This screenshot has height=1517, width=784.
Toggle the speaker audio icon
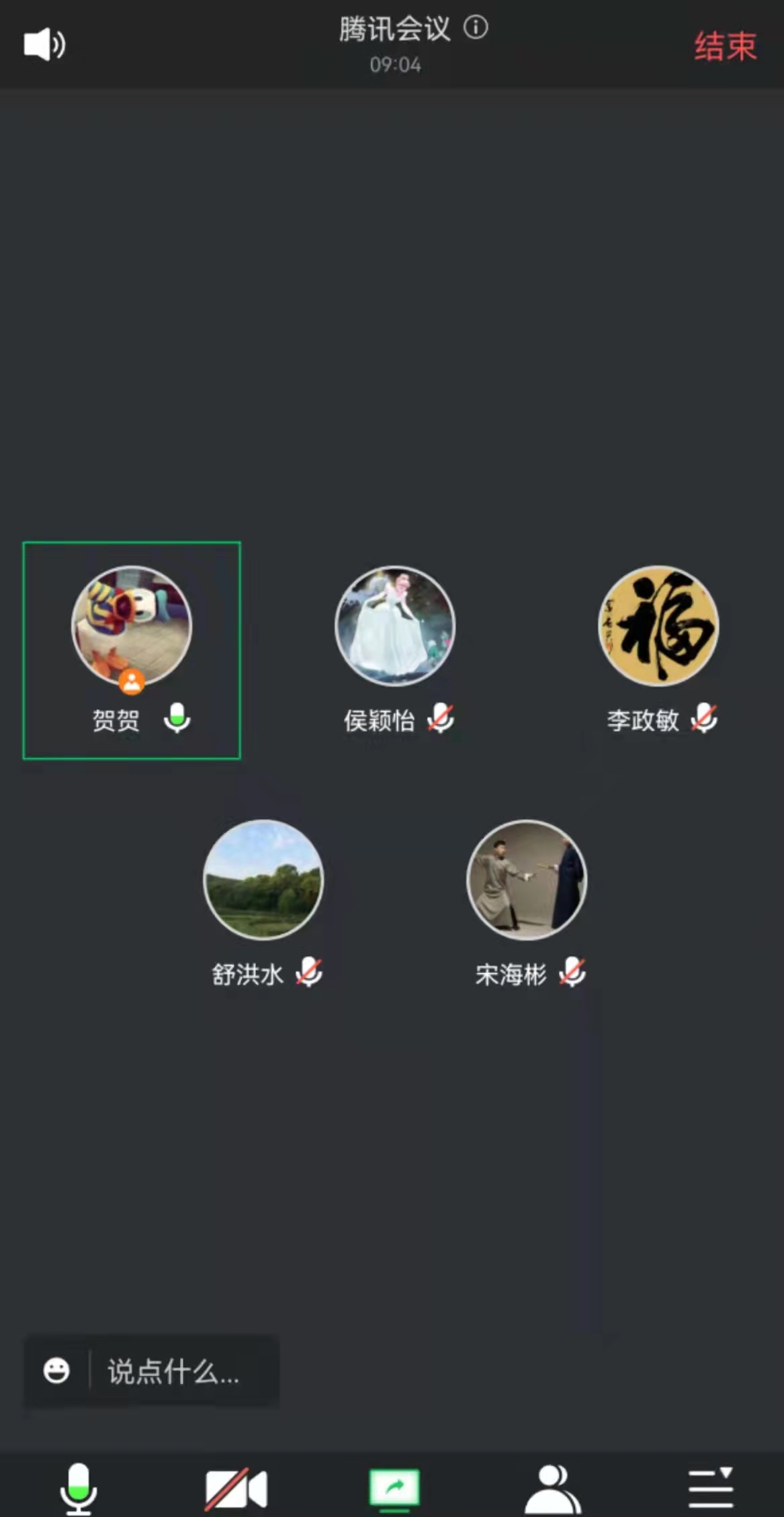coord(44,45)
